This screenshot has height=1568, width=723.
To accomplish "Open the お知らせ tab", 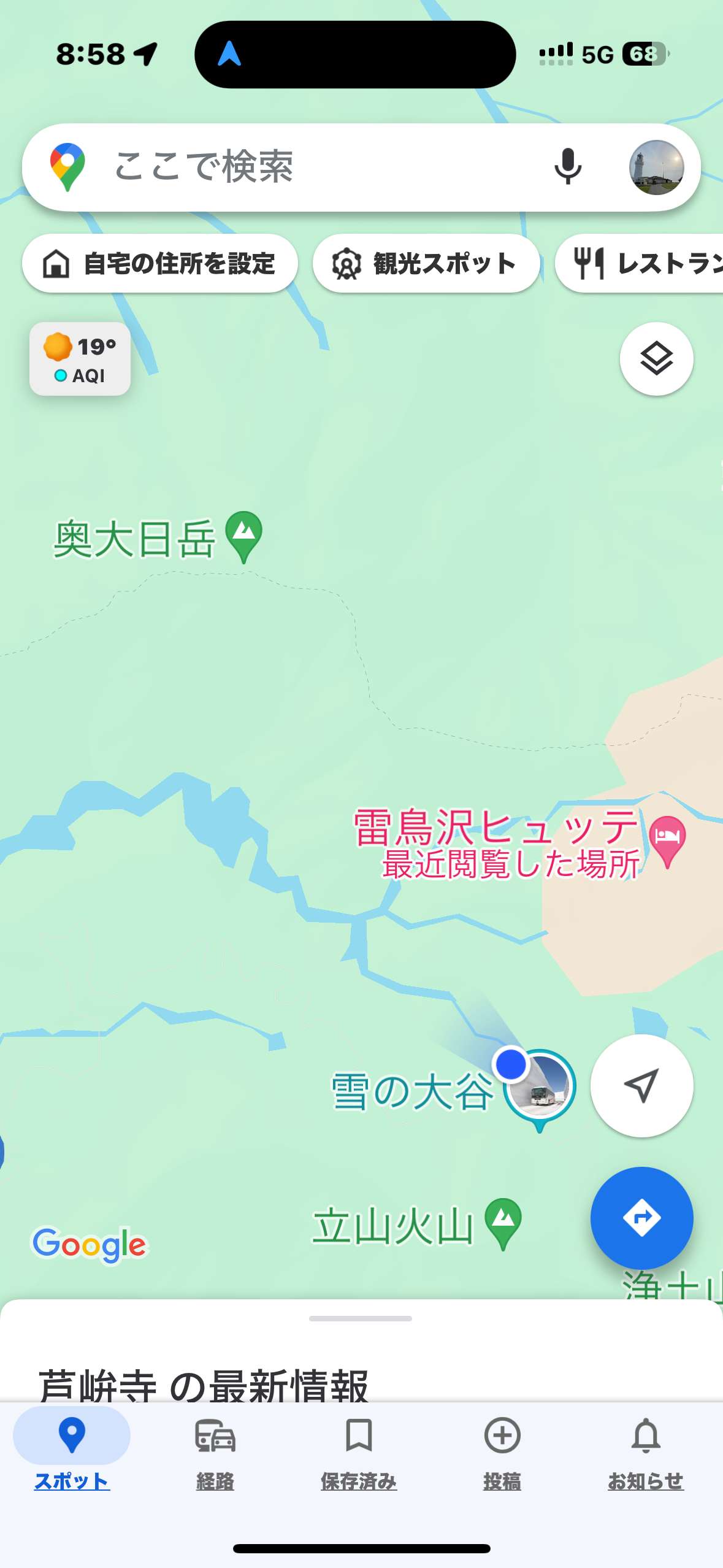I will click(646, 1453).
